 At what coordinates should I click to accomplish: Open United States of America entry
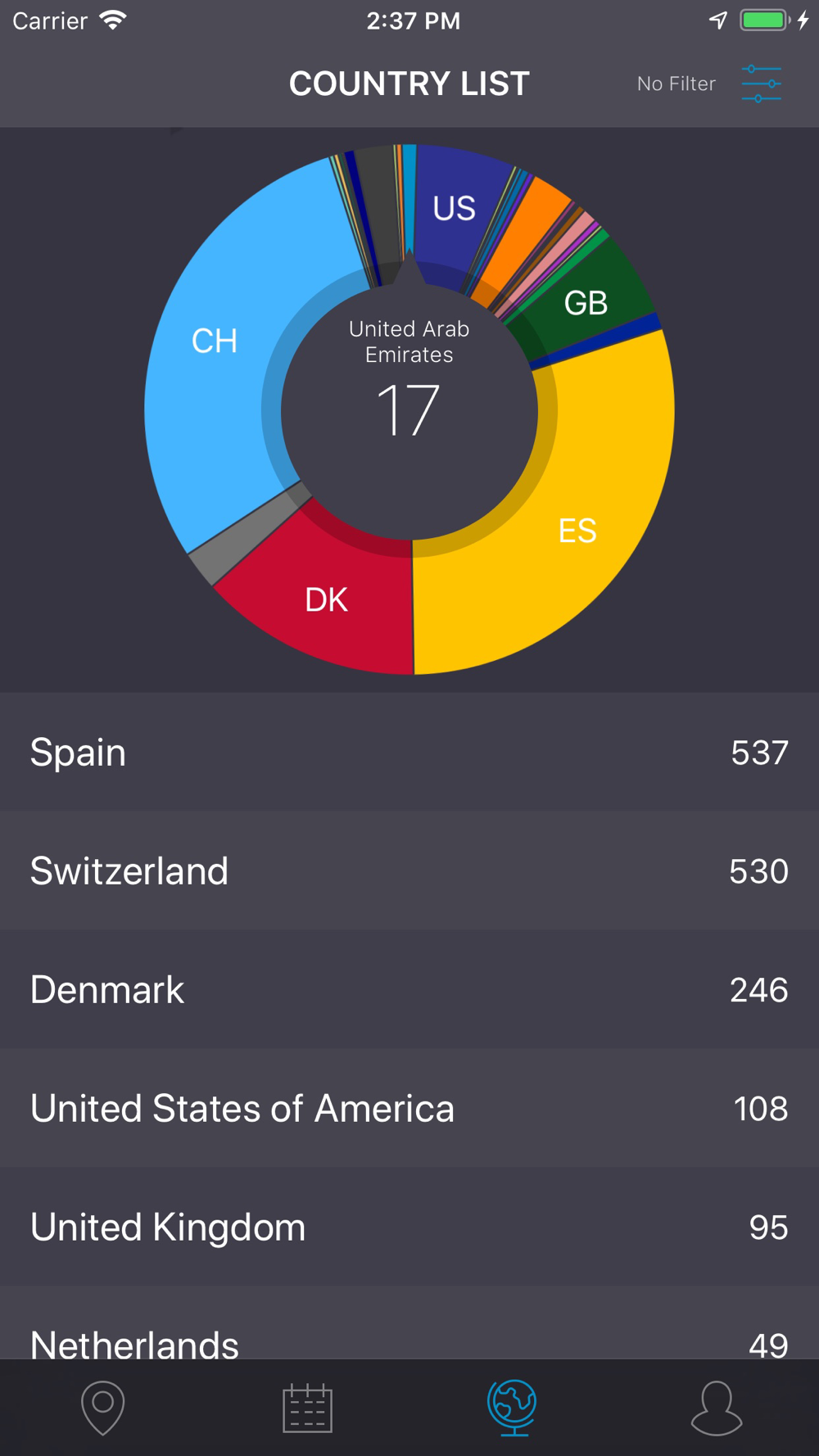pyautogui.click(x=409, y=1108)
